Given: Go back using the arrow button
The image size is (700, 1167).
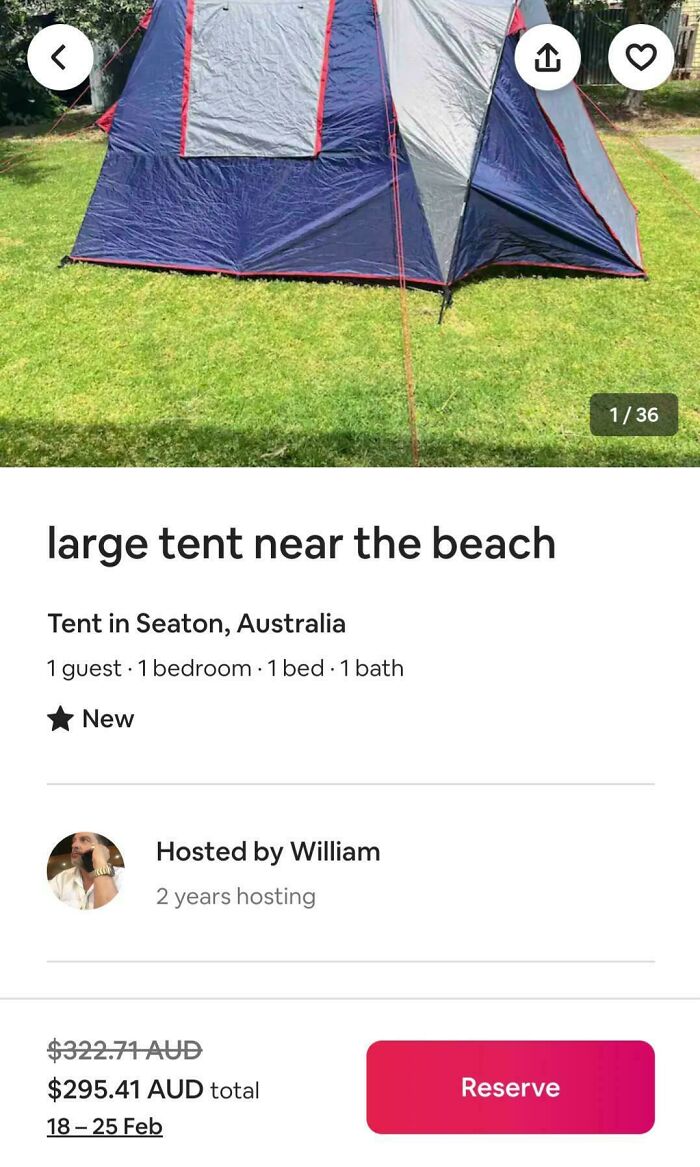Looking at the screenshot, I should click(60, 58).
